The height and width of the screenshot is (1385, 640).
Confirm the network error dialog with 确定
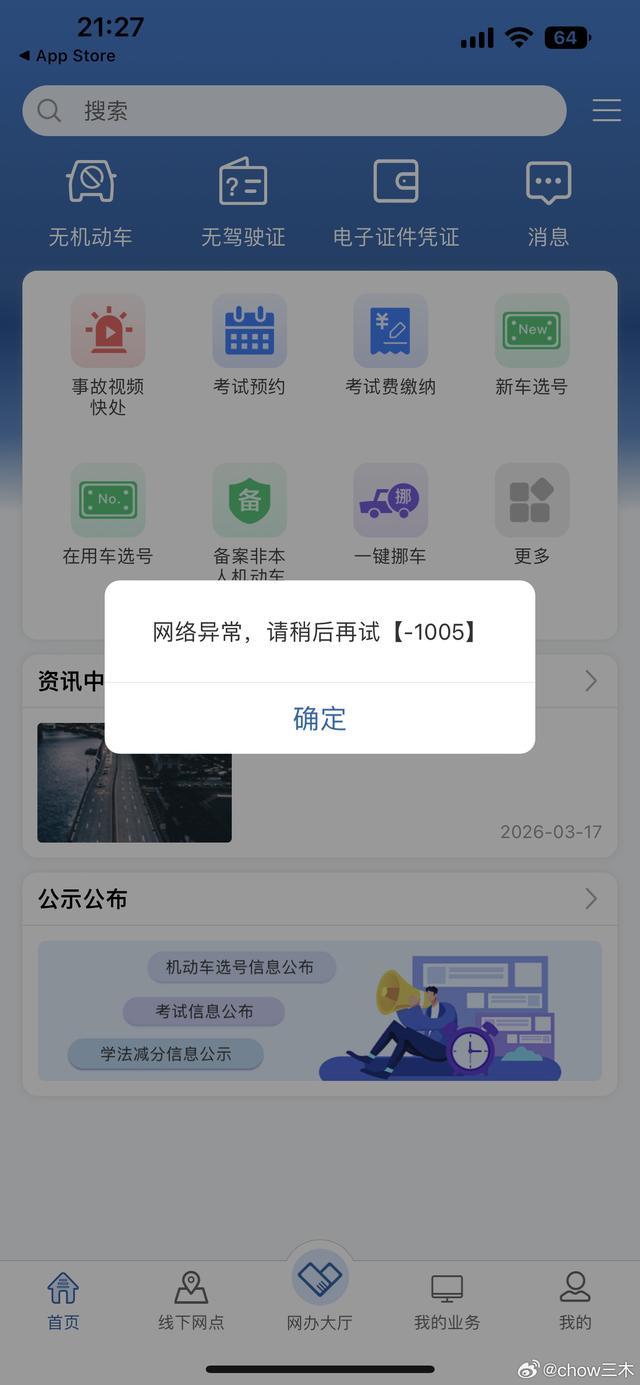pos(320,718)
